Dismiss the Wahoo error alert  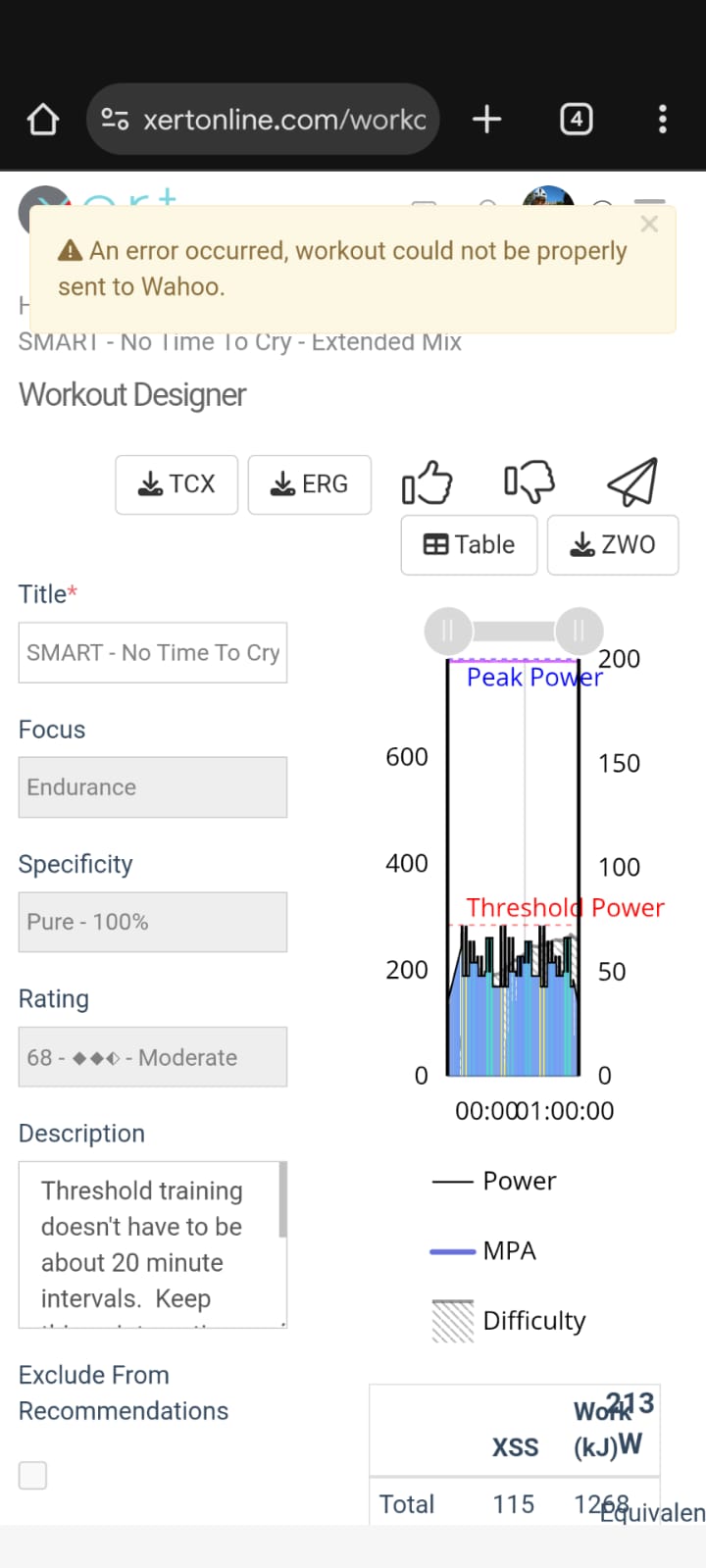click(x=649, y=225)
